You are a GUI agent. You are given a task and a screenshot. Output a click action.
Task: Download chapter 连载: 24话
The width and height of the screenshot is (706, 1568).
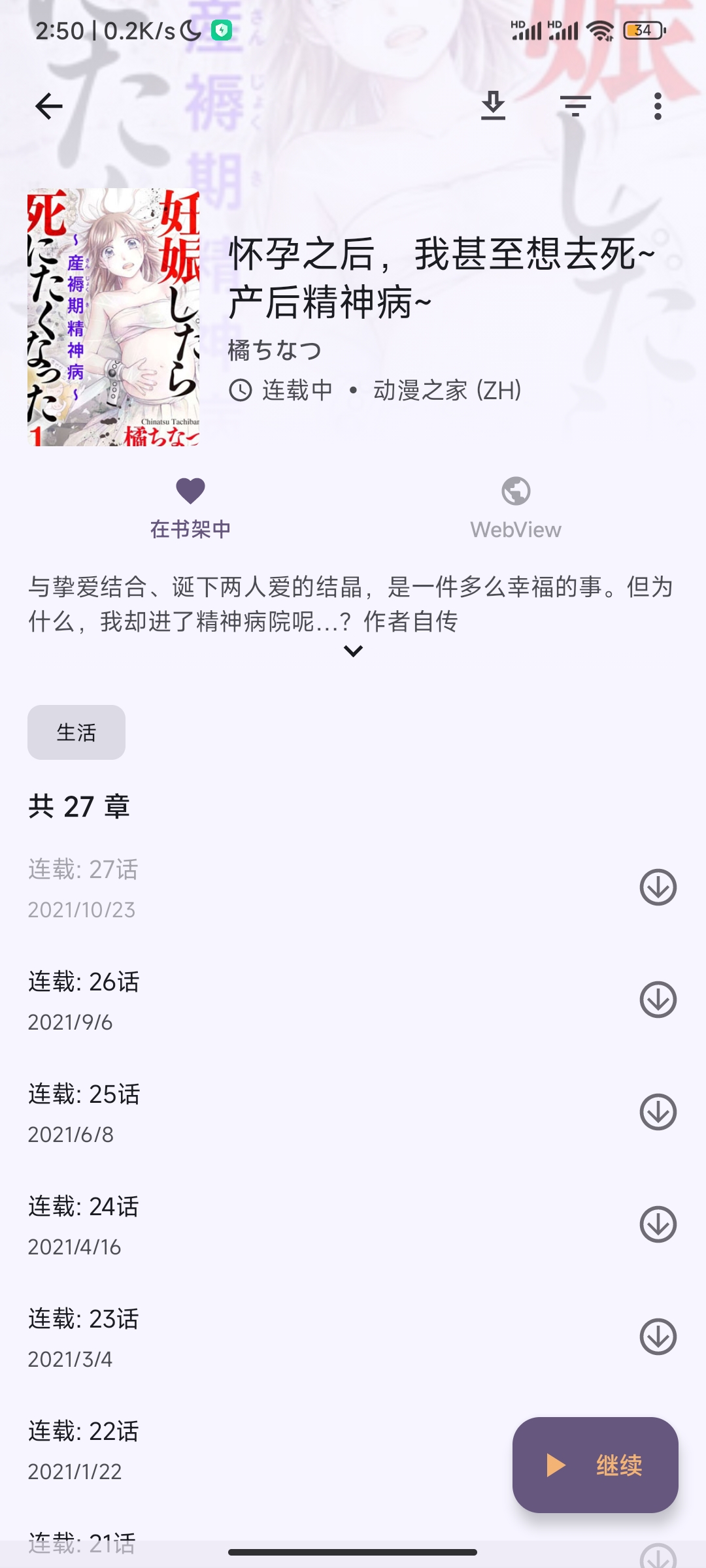[x=658, y=1224]
